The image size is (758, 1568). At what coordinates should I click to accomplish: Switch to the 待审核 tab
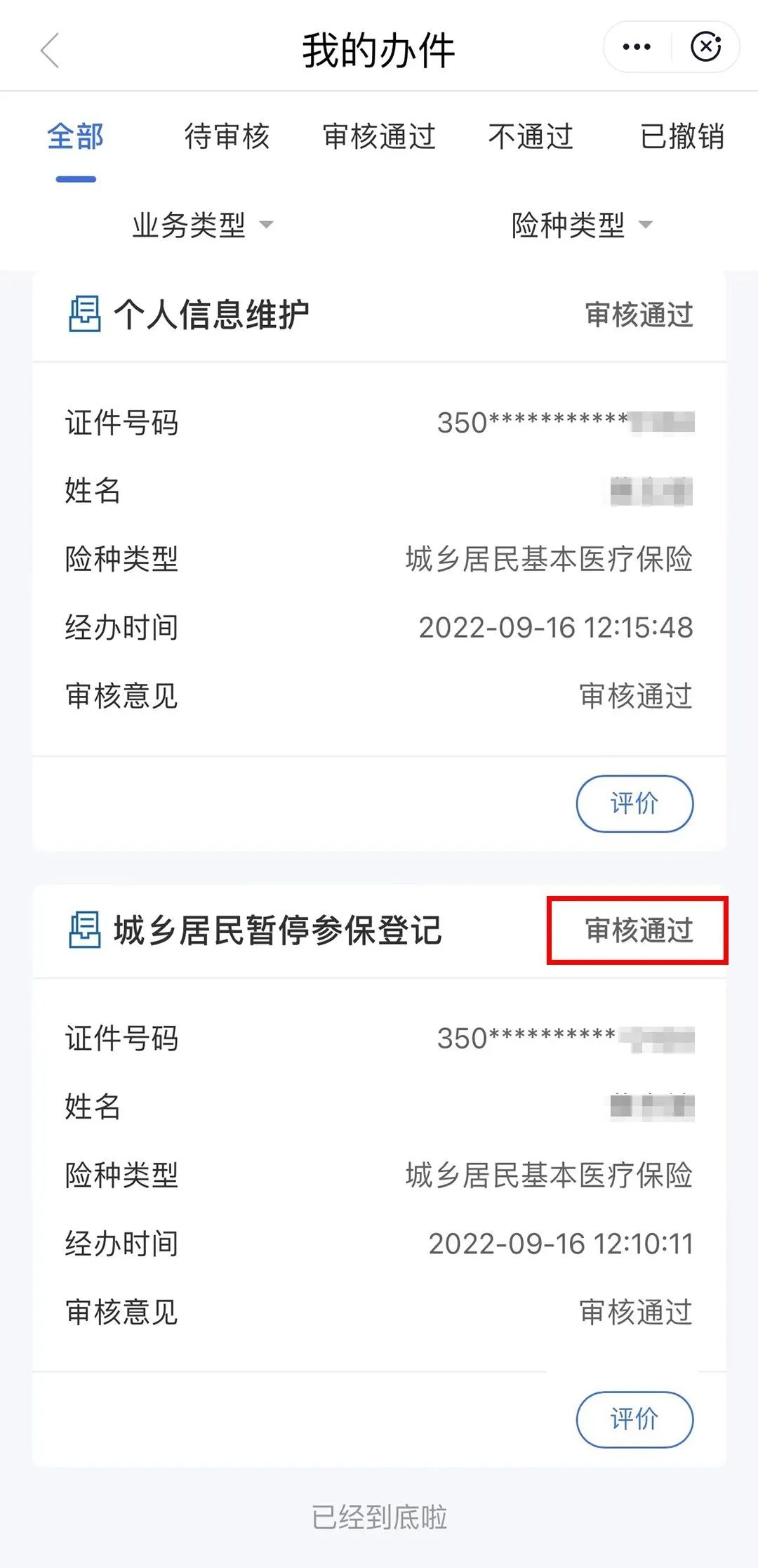coord(227,136)
